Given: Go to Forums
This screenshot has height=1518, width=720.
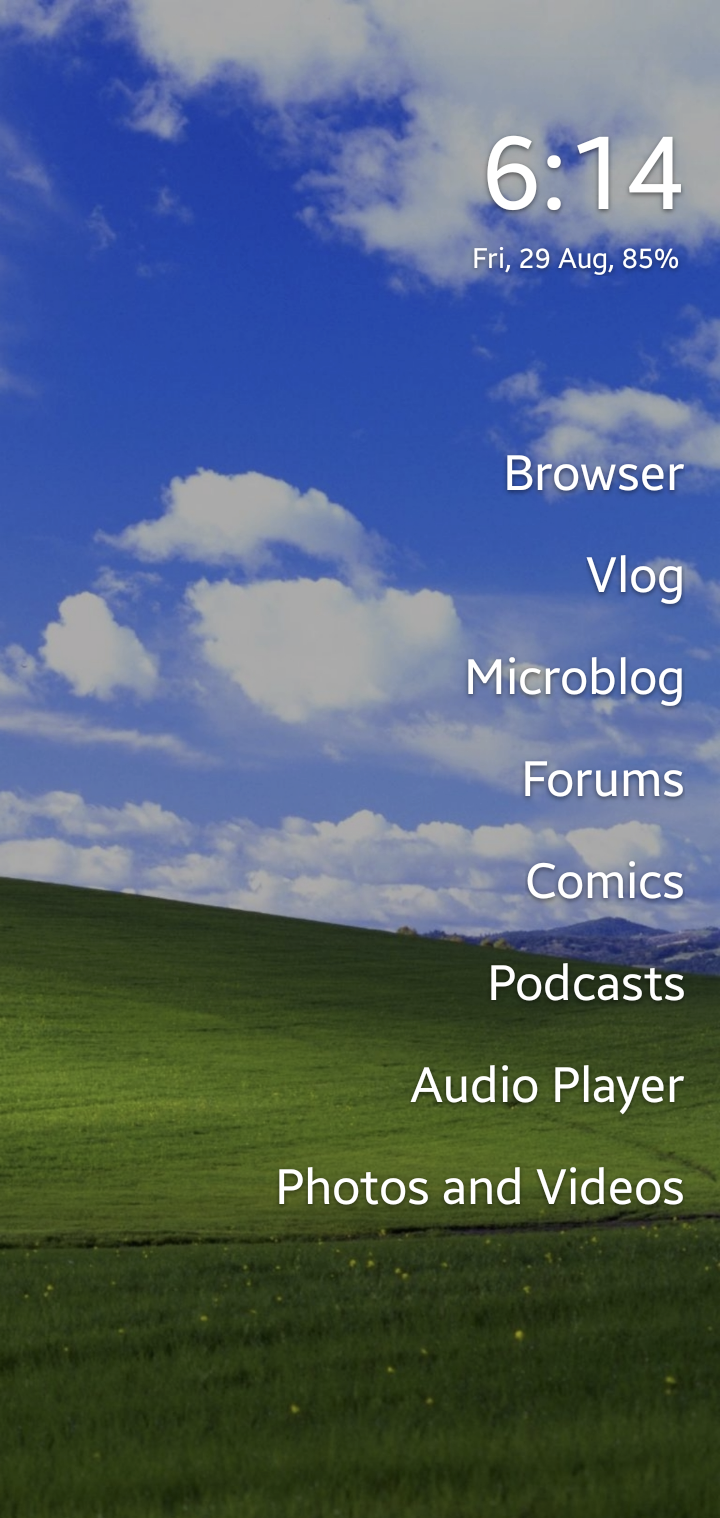Looking at the screenshot, I should 603,780.
